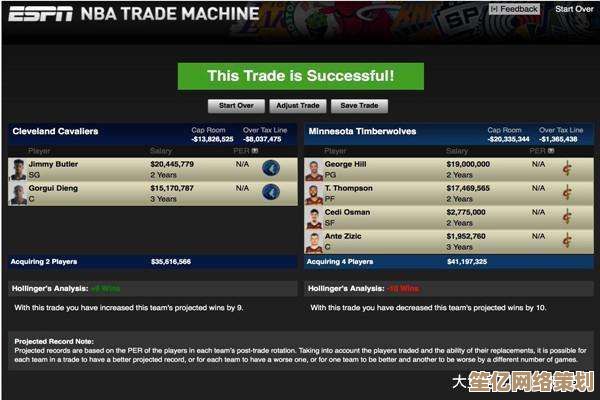
Task: Tap the Cavaliers icon beside Ante Zizic
Action: 568,240
